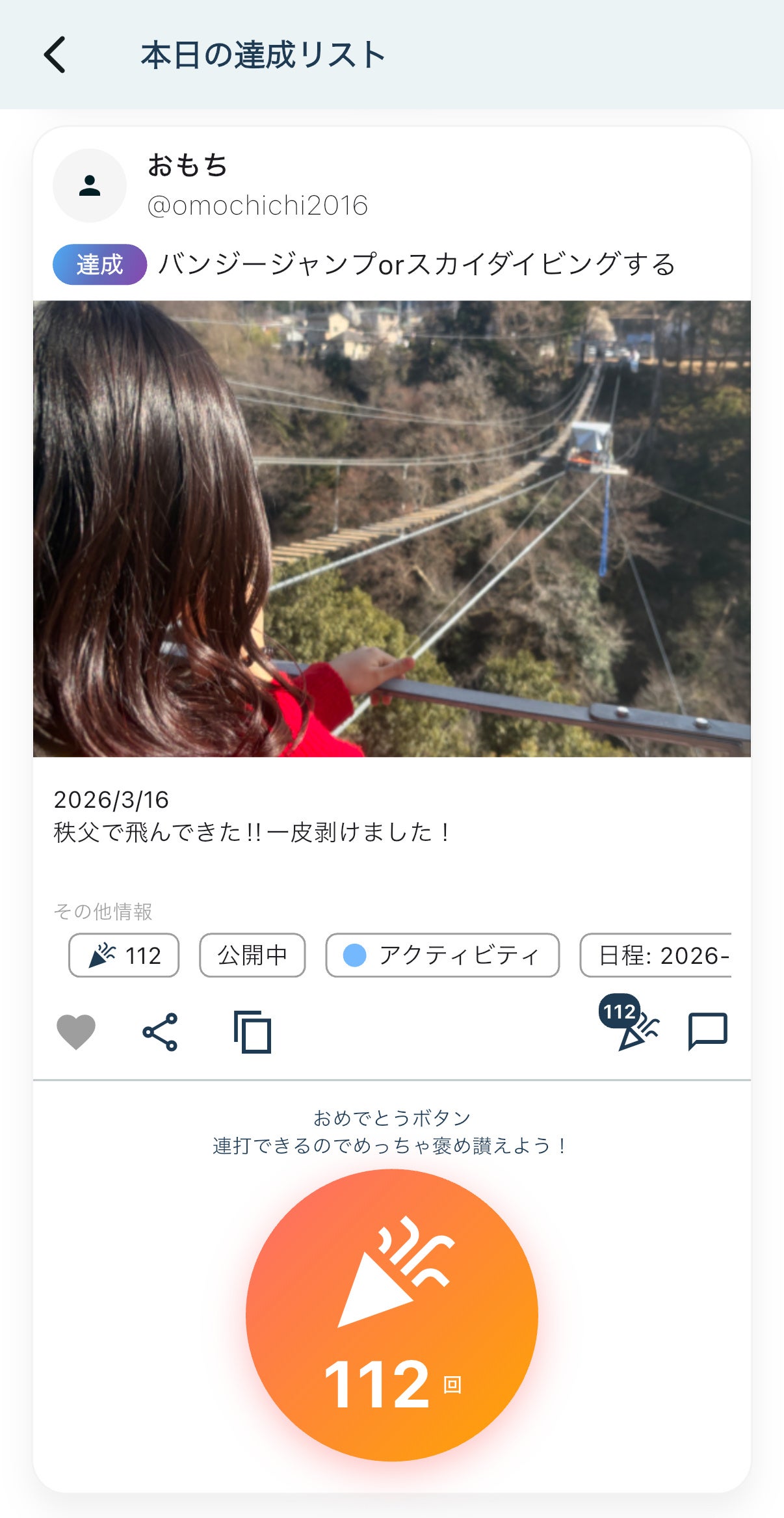Share the bungee jump post

pyautogui.click(x=160, y=1032)
